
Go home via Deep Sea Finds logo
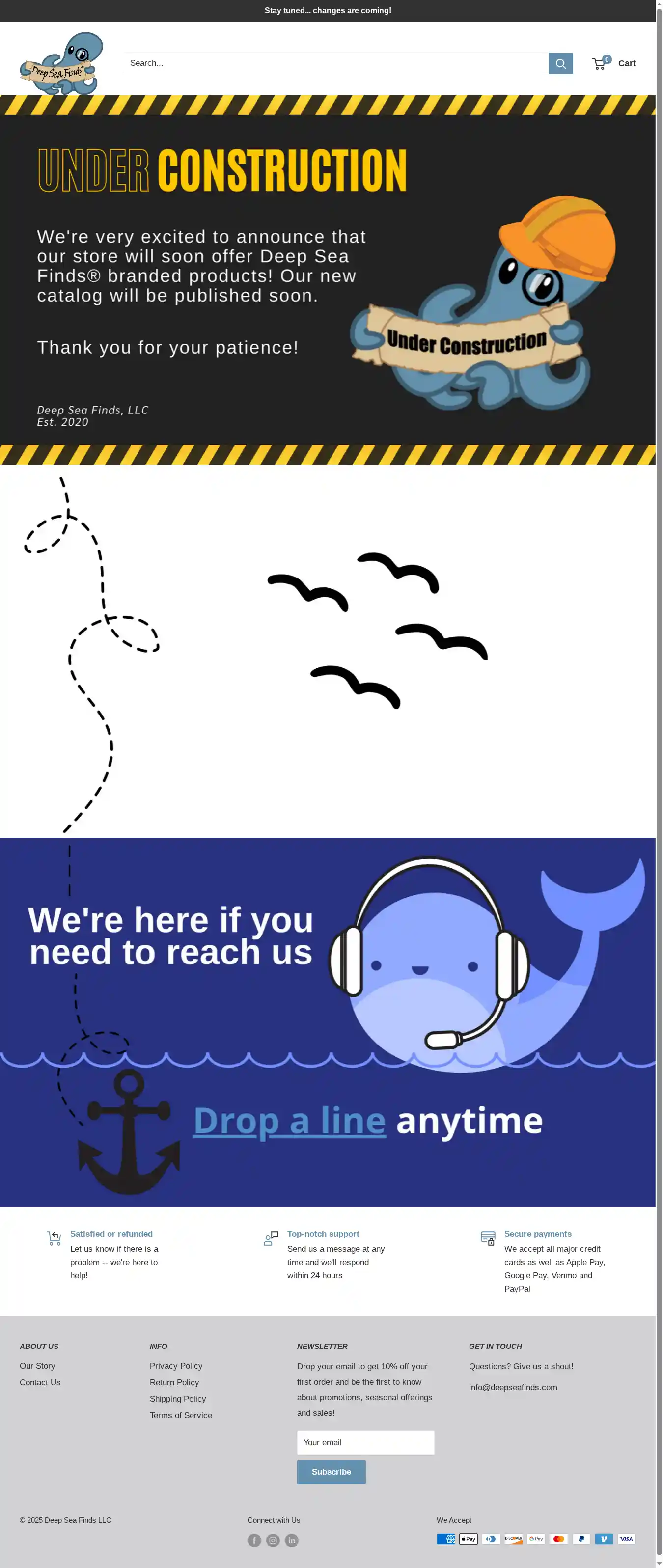(x=61, y=63)
